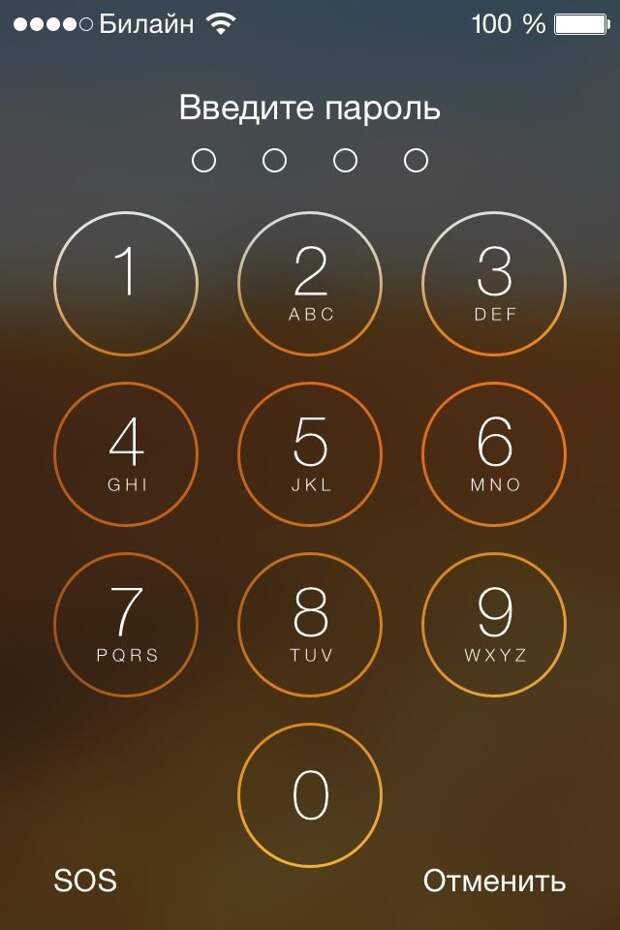Image resolution: width=620 pixels, height=930 pixels.
Task: Enter digit 6 (MNO) on keypad
Action: coord(494,454)
